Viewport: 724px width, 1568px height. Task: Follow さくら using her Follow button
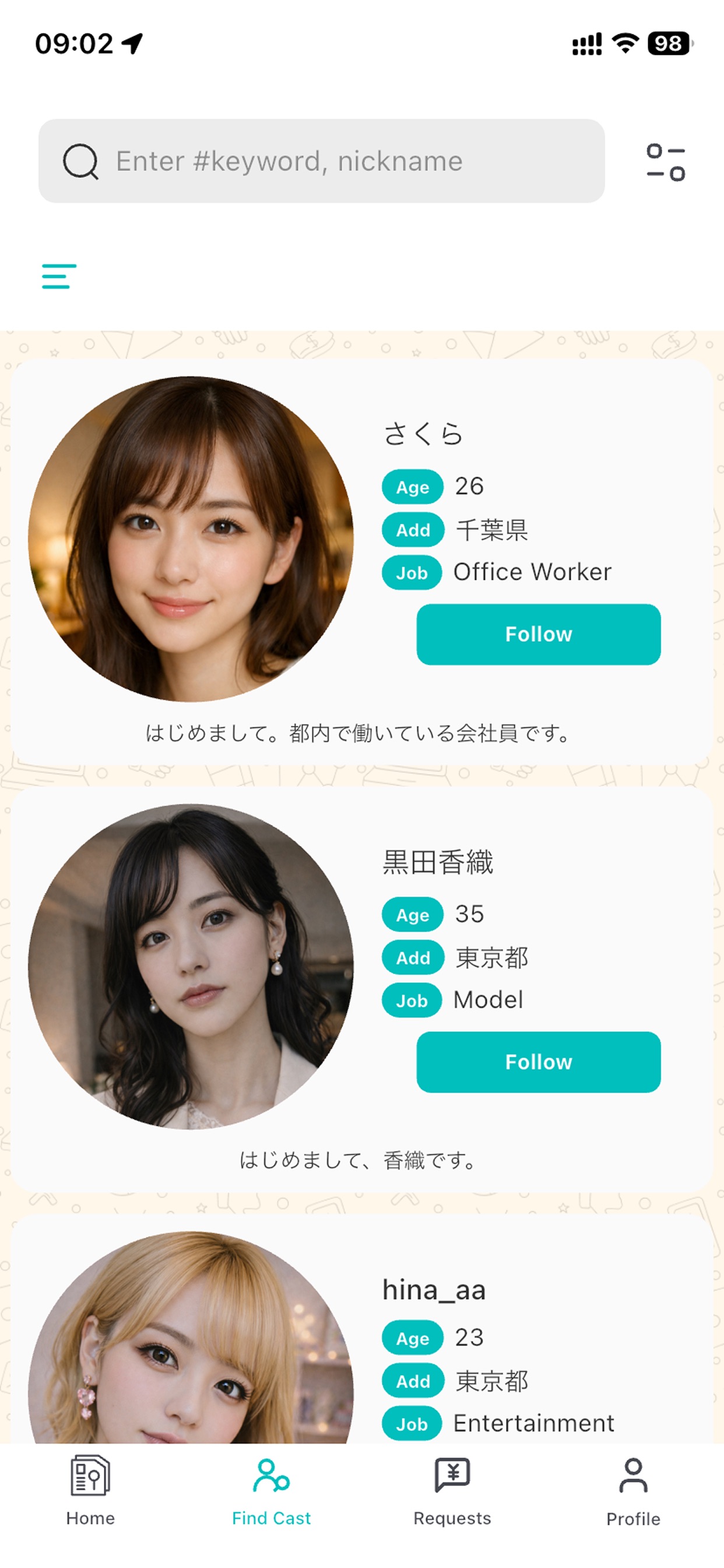point(537,633)
